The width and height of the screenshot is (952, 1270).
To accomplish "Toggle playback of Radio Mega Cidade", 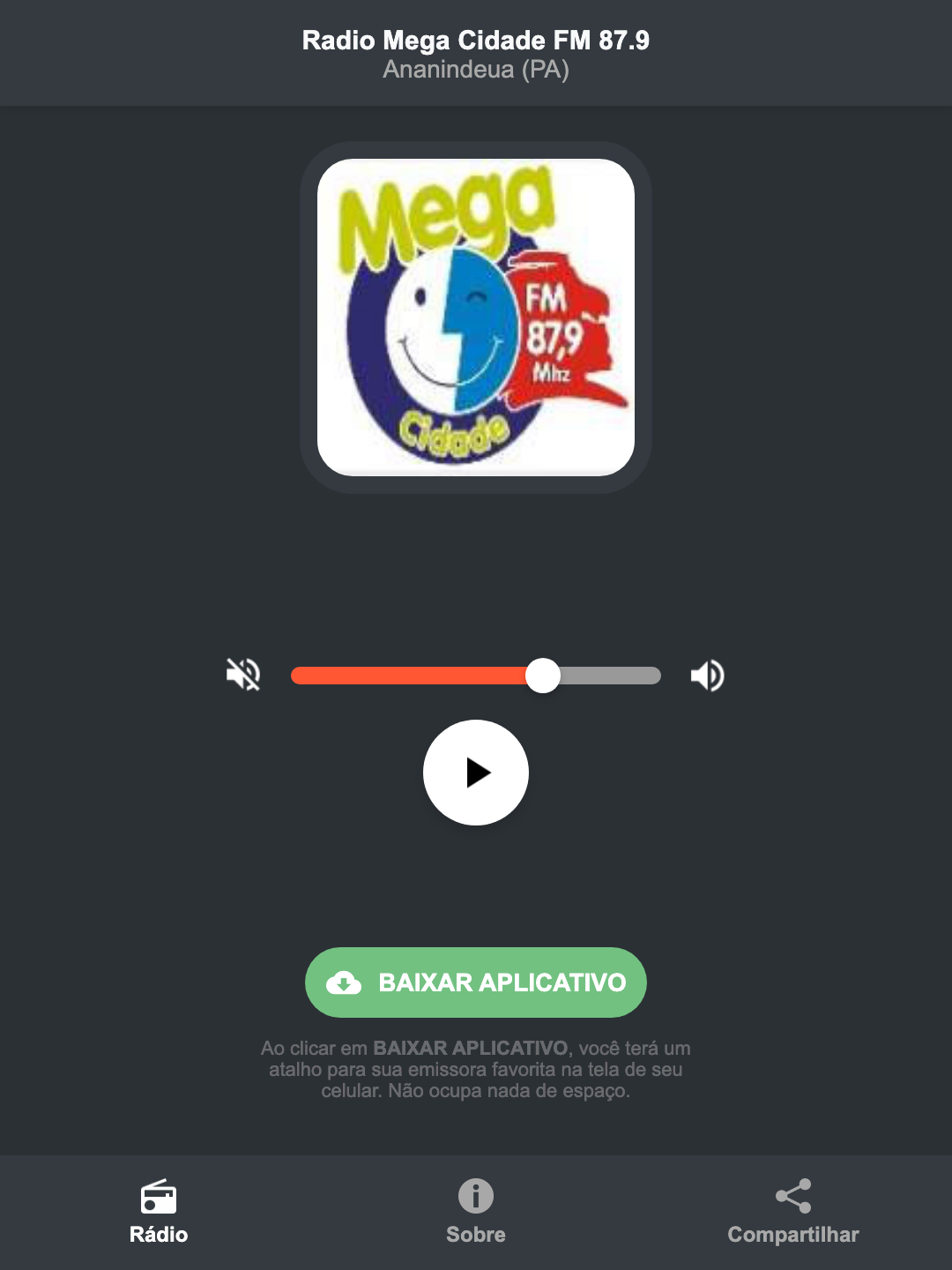I will click(x=476, y=773).
